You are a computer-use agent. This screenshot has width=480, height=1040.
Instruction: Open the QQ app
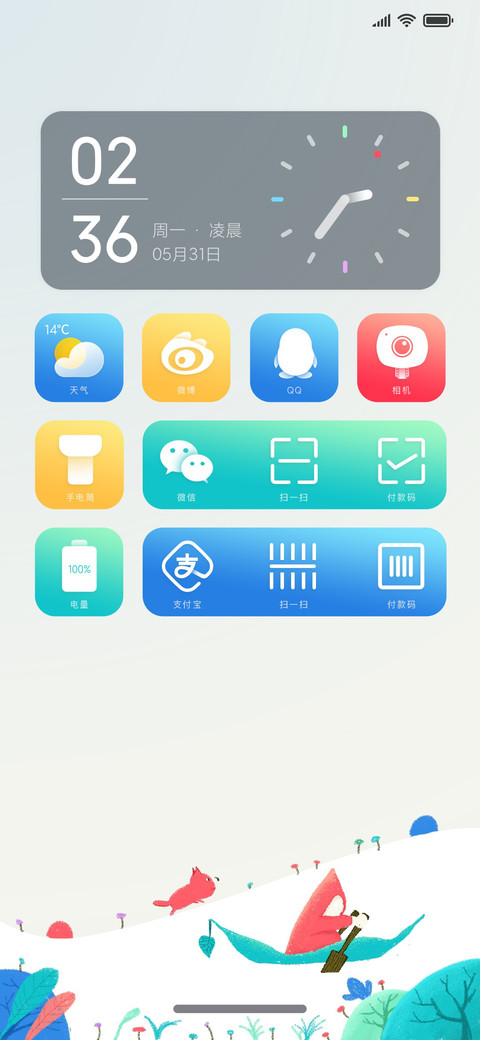click(294, 358)
